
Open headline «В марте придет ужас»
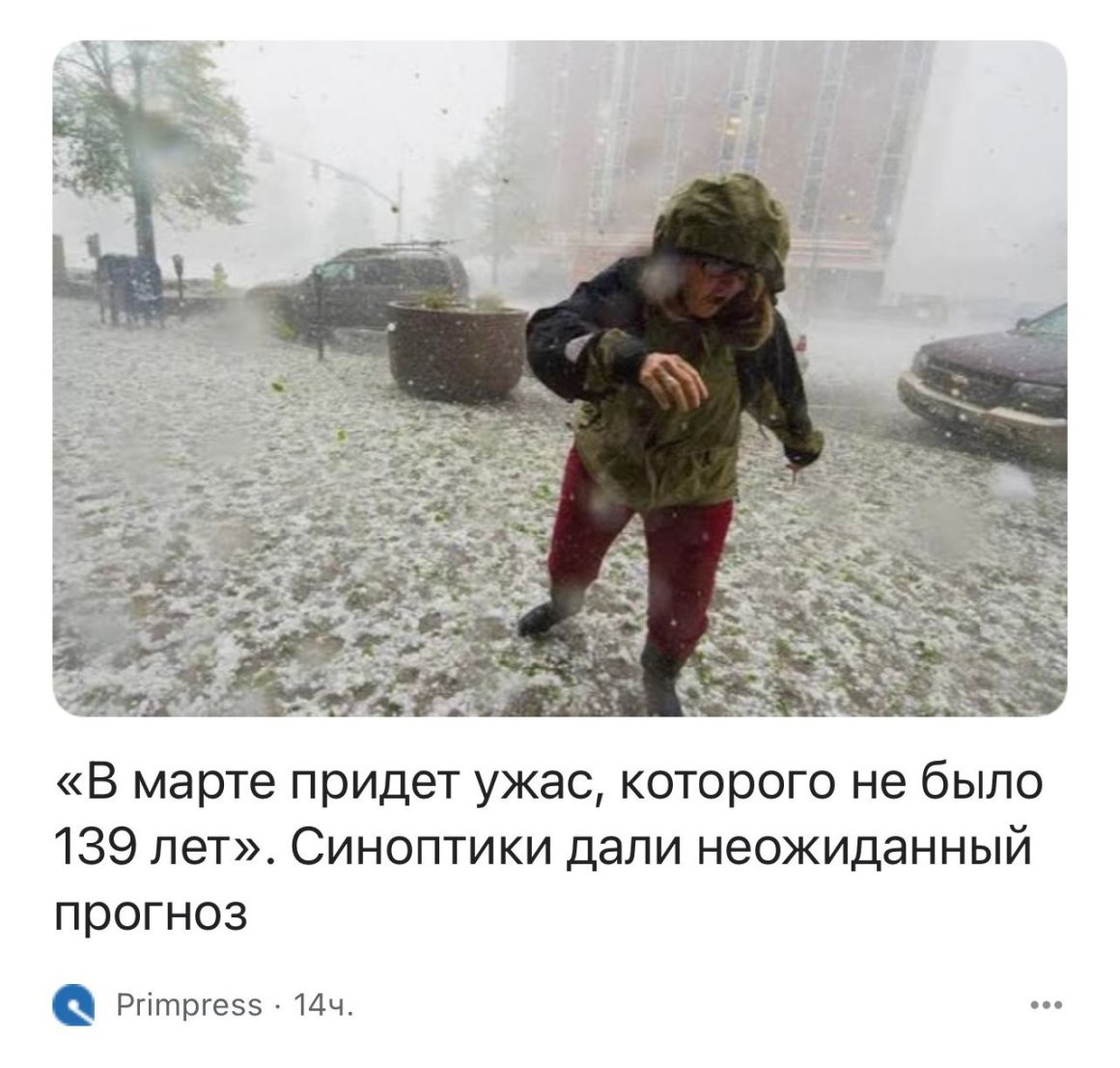[x=546, y=846]
